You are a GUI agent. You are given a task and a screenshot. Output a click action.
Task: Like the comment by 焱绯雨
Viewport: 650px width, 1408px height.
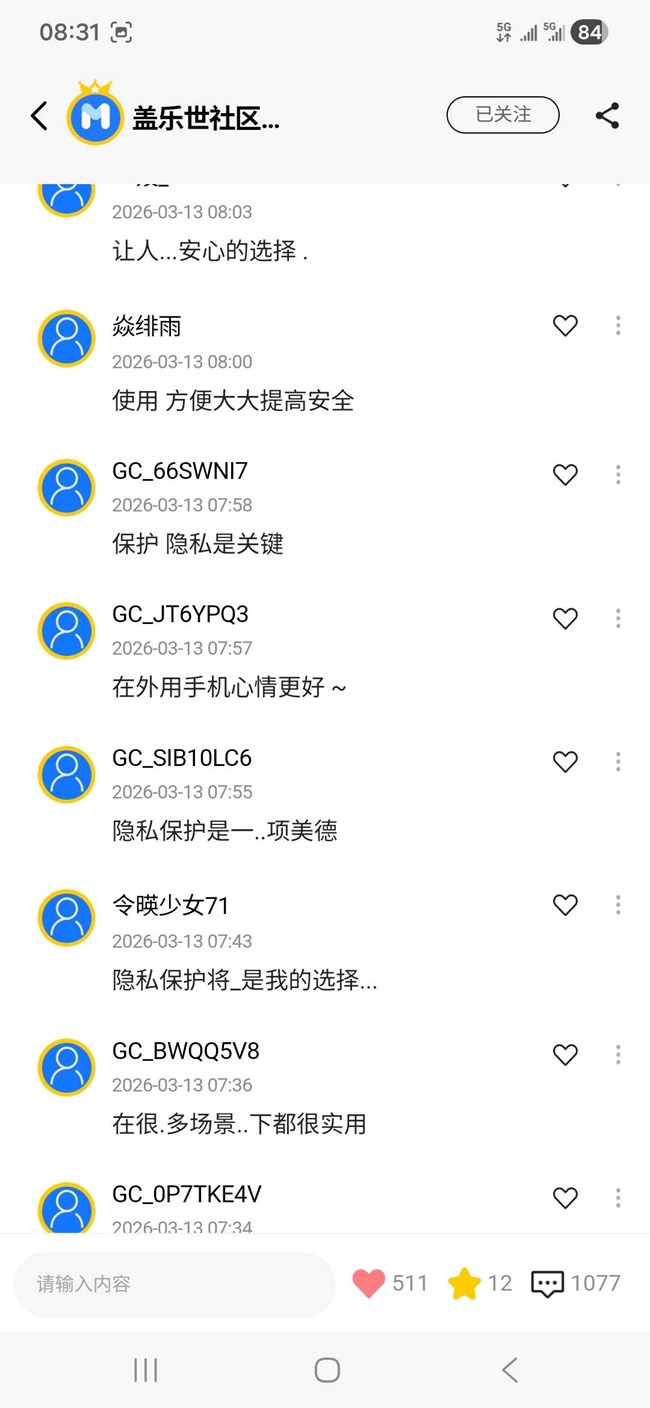[565, 326]
